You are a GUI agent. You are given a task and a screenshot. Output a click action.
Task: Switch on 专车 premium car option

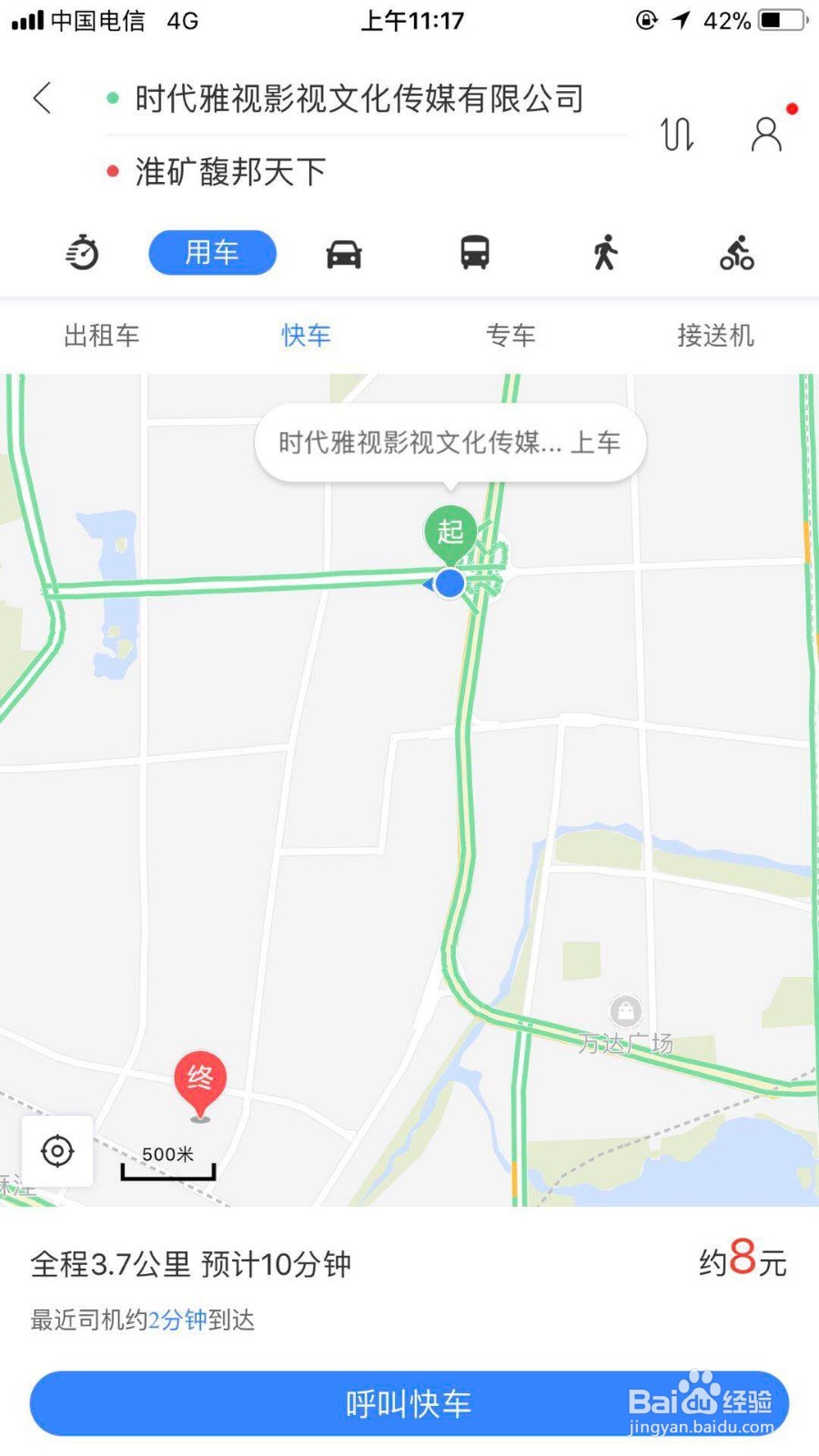512,336
